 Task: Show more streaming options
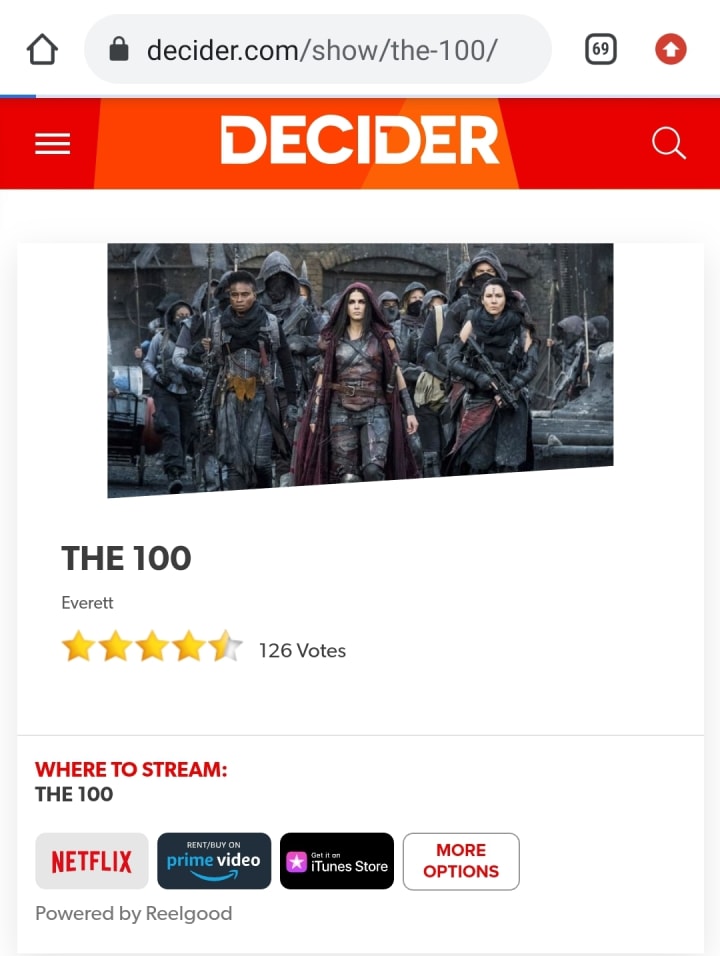(x=461, y=861)
